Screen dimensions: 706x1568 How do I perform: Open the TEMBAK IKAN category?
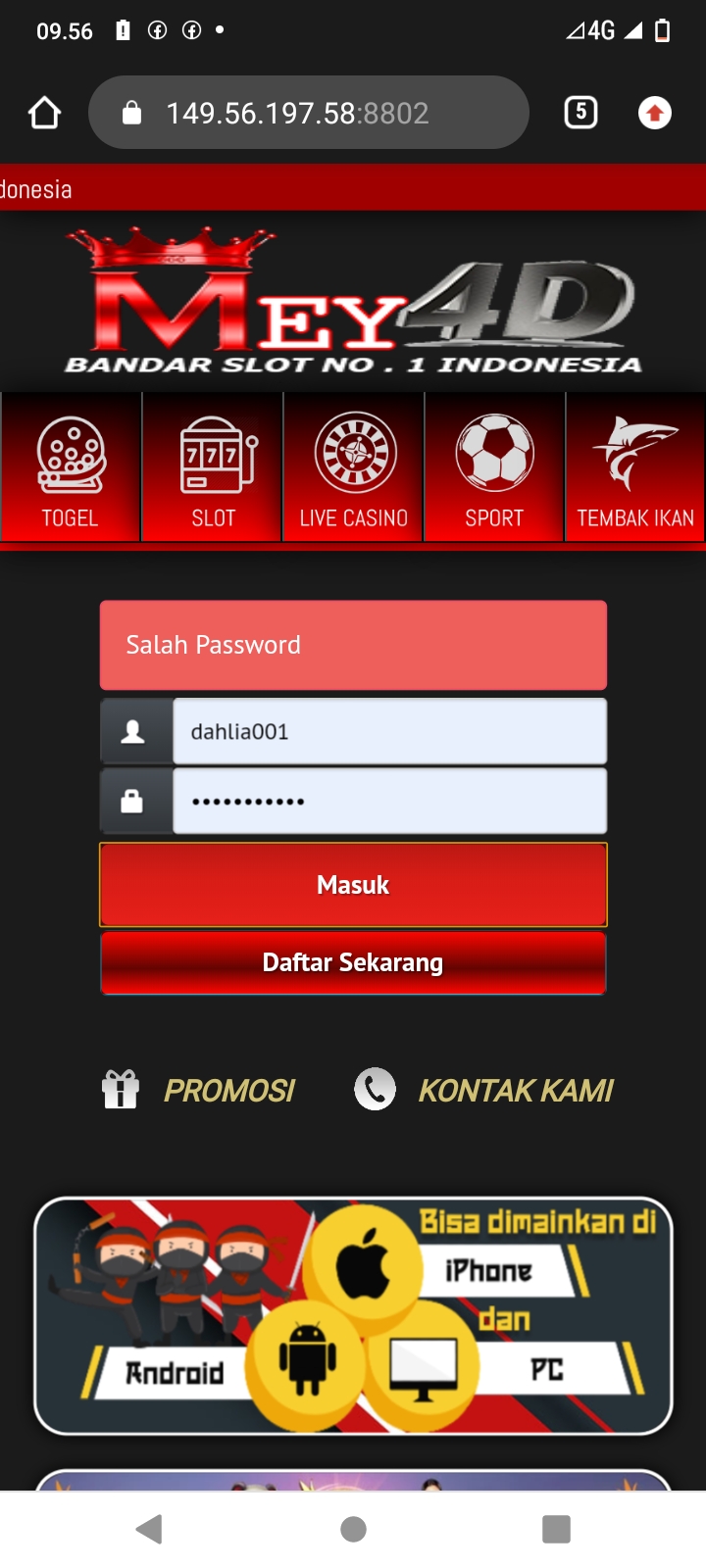(x=635, y=467)
